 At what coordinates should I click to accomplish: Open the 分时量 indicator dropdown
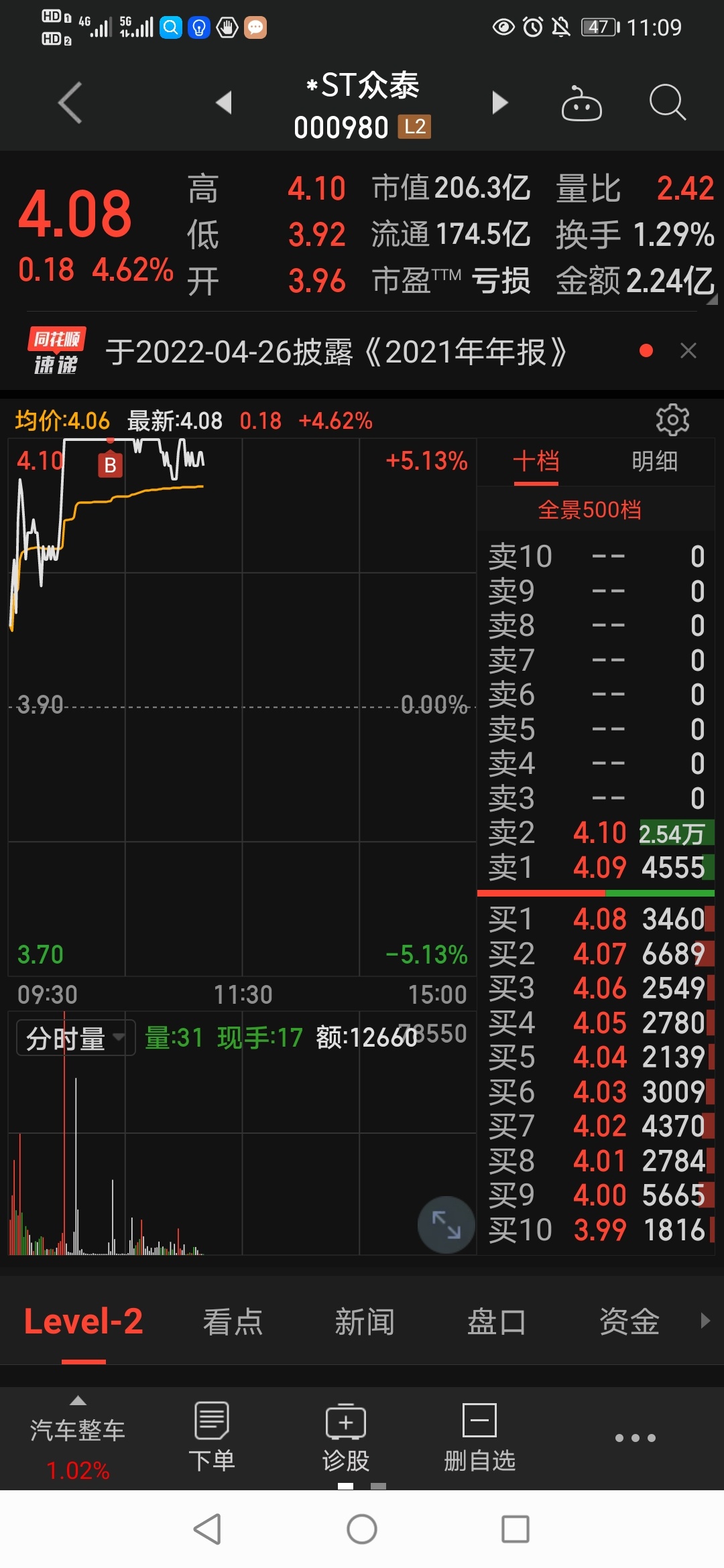76,1038
